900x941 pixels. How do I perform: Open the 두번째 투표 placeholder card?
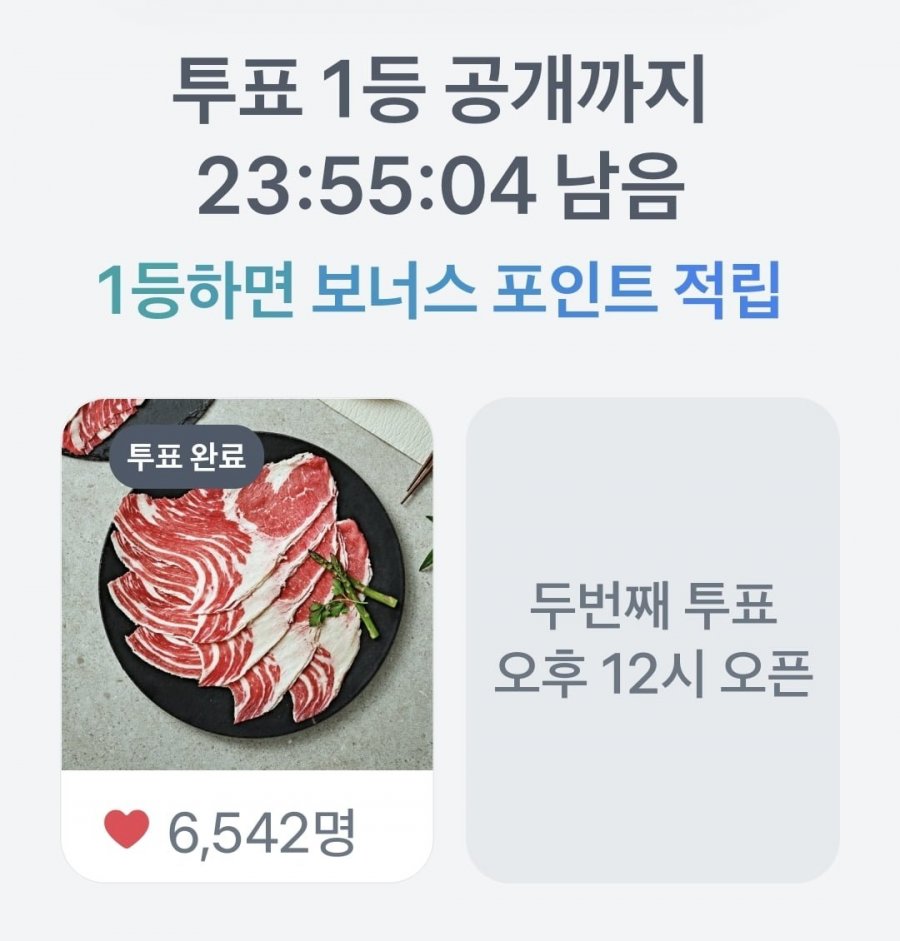tap(652, 640)
